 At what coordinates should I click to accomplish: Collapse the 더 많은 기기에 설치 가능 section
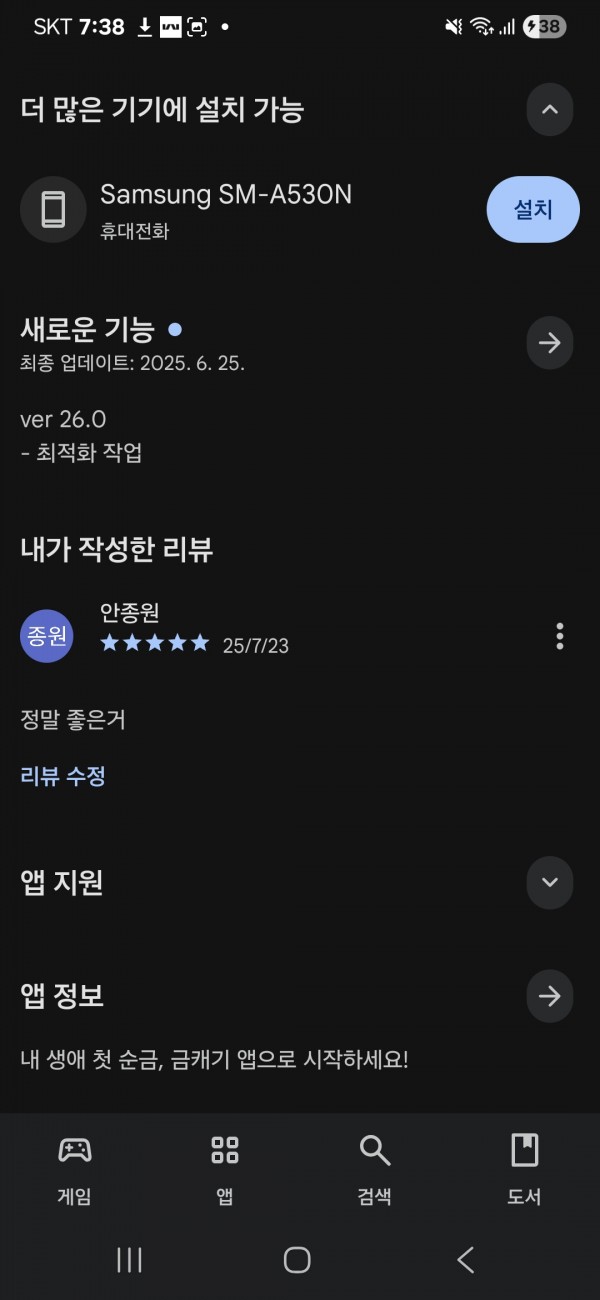click(x=550, y=109)
